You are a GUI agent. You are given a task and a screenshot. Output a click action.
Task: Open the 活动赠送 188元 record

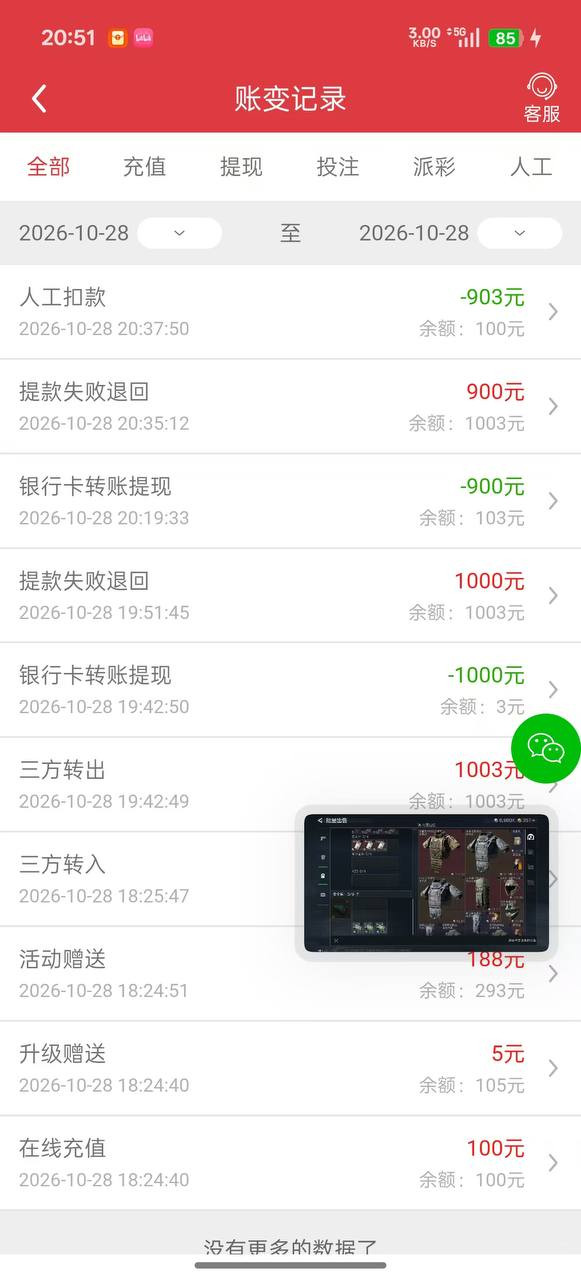click(290, 974)
